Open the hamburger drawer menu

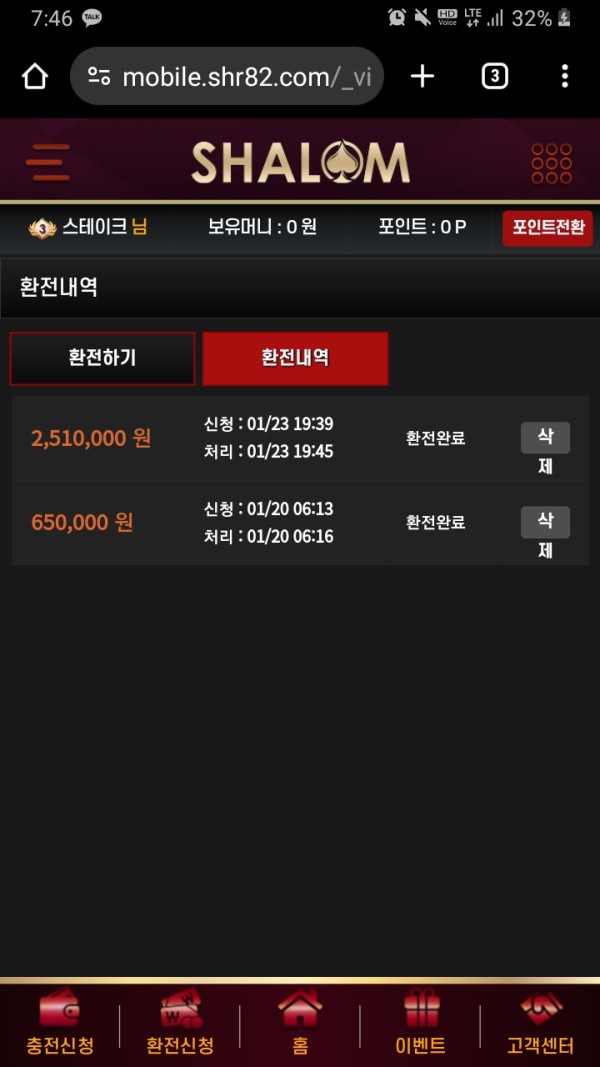(48, 162)
